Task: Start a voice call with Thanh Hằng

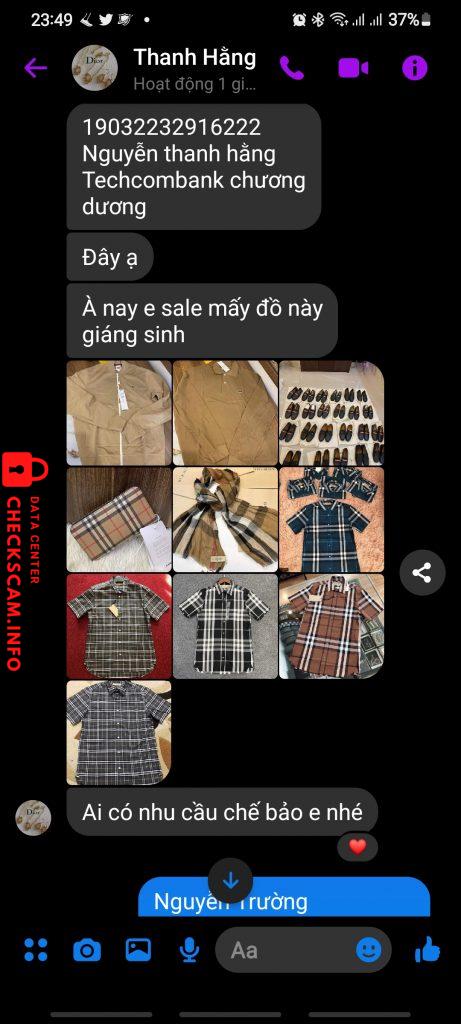Action: pos(291,67)
